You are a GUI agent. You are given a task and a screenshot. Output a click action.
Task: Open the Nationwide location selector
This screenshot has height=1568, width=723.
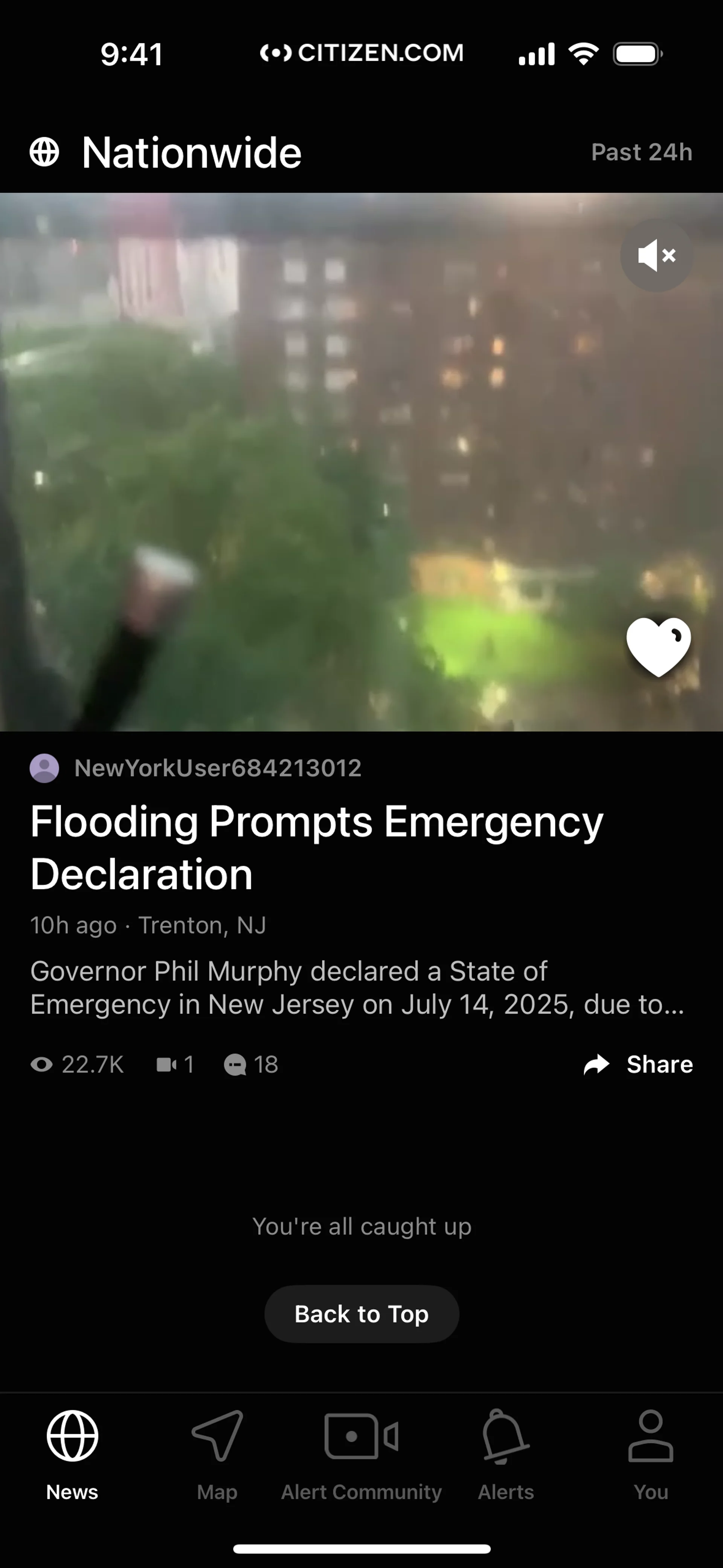(166, 152)
